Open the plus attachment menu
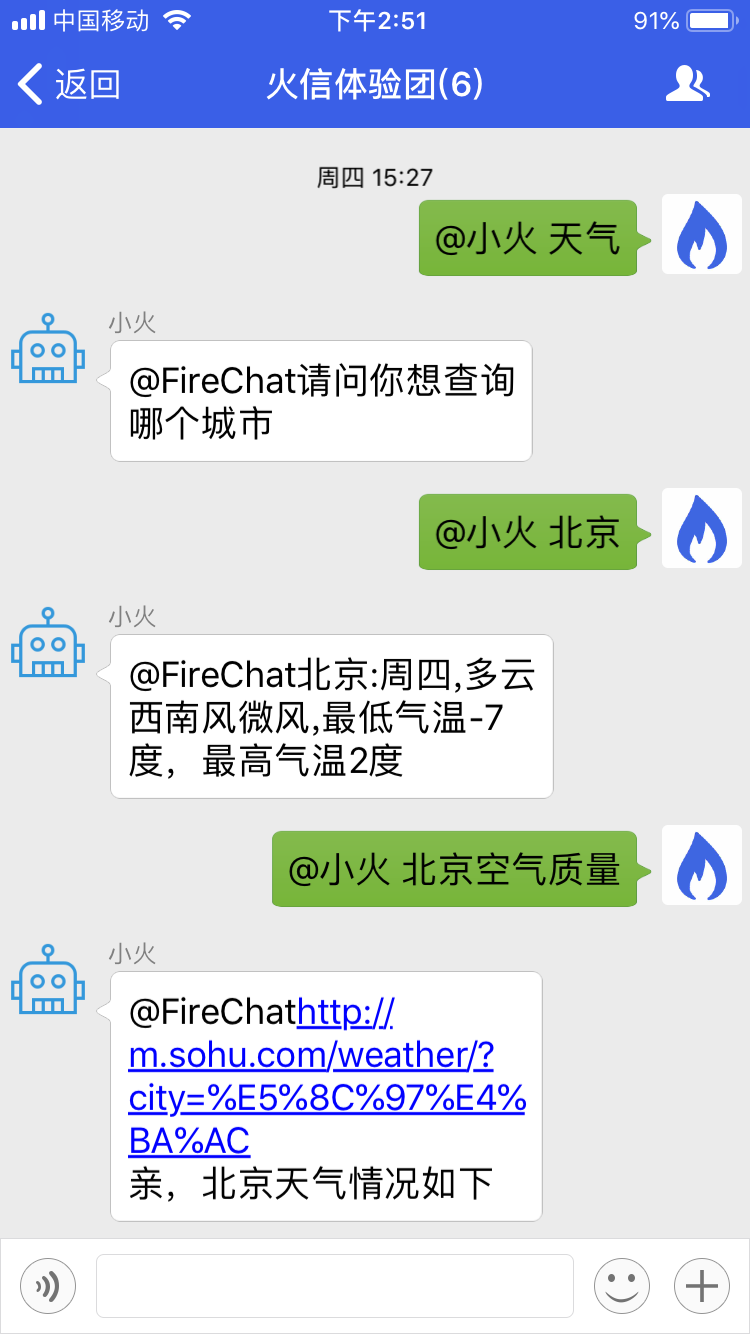 [702, 1285]
